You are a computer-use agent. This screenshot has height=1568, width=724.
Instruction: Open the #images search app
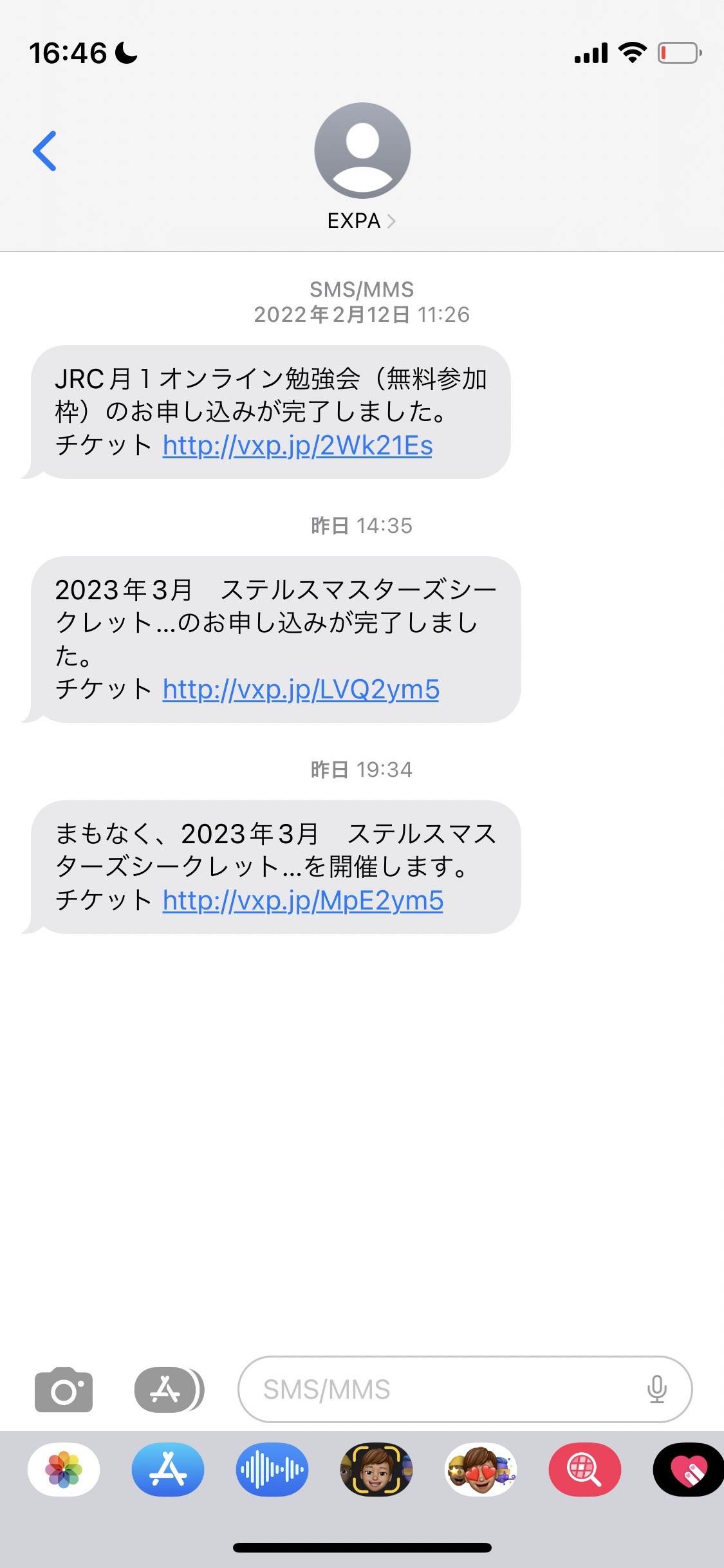coord(585,1470)
